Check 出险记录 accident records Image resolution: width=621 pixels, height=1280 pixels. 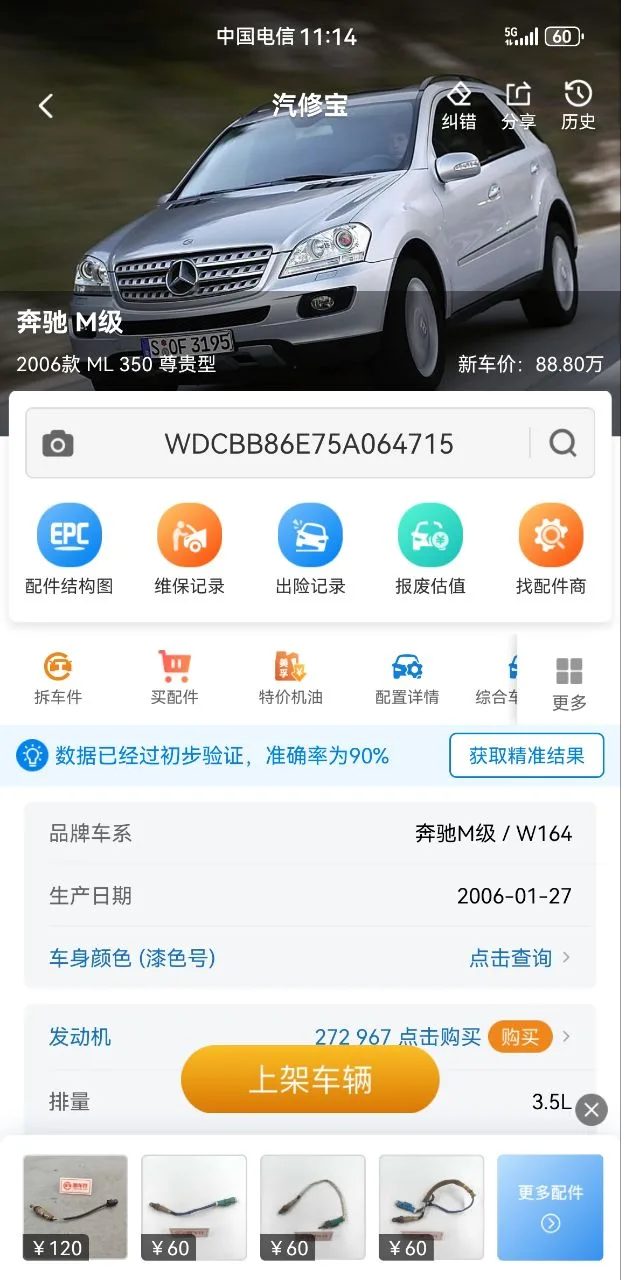(310, 550)
